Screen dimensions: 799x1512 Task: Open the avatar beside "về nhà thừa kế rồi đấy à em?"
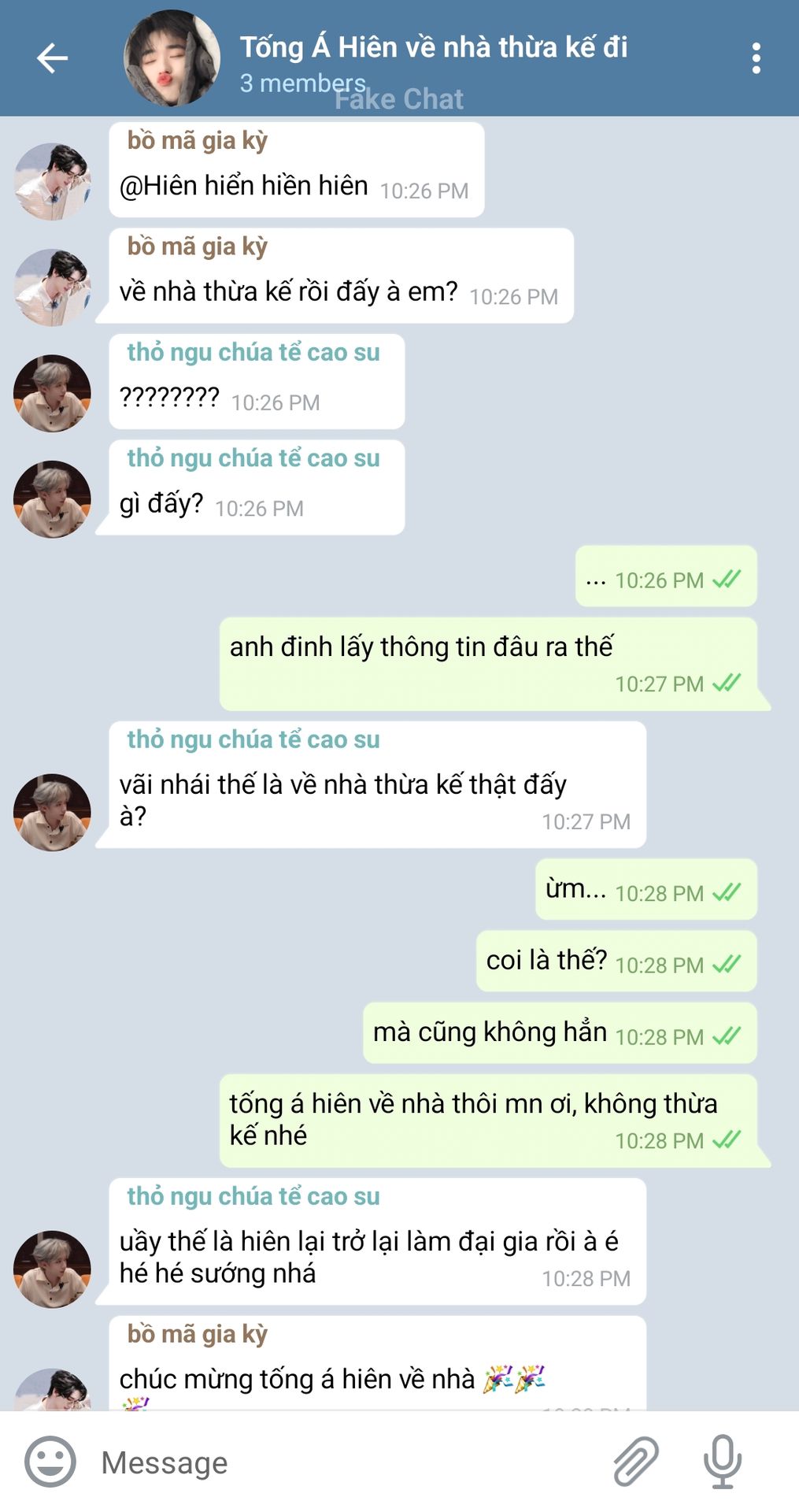[x=53, y=287]
